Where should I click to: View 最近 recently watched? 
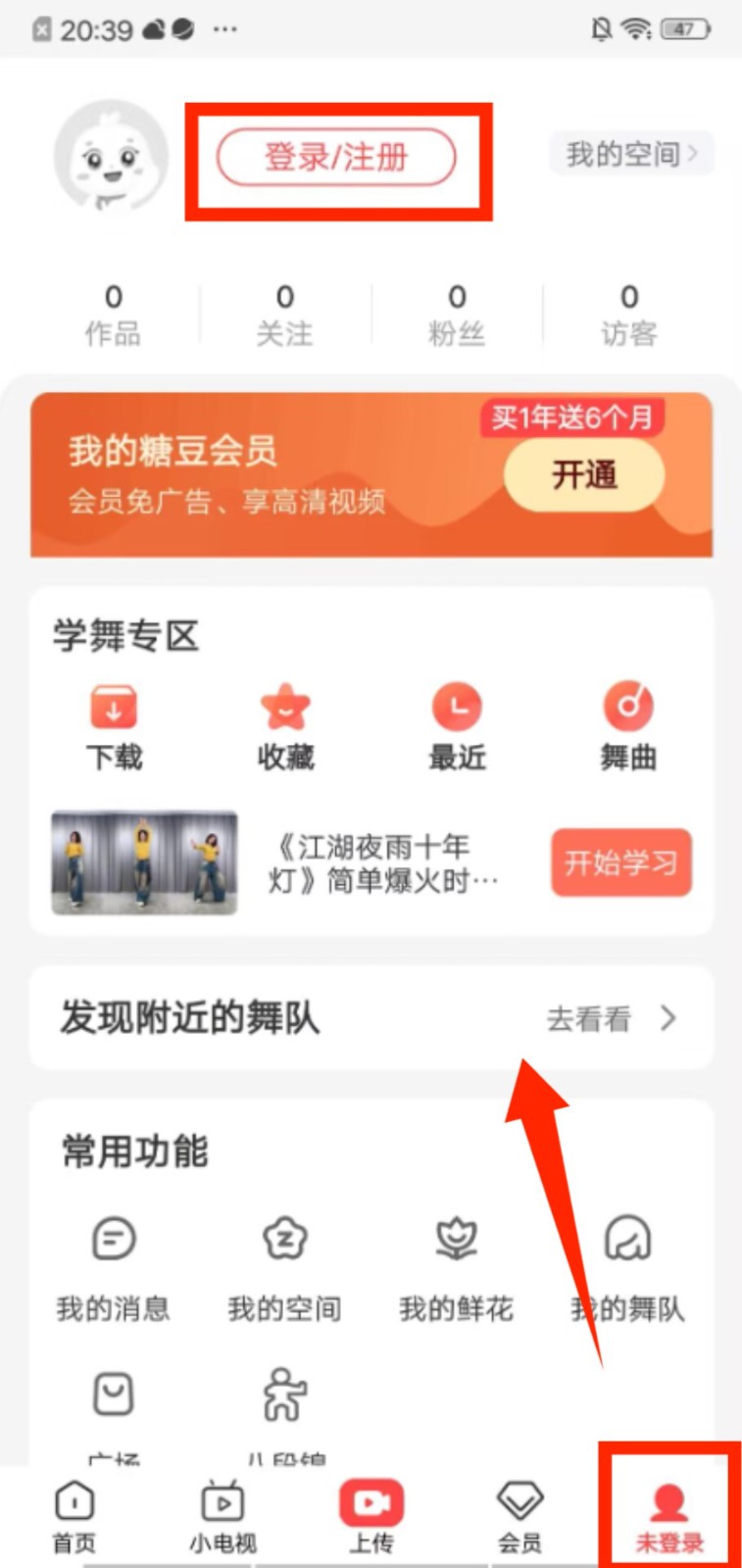coord(457,726)
